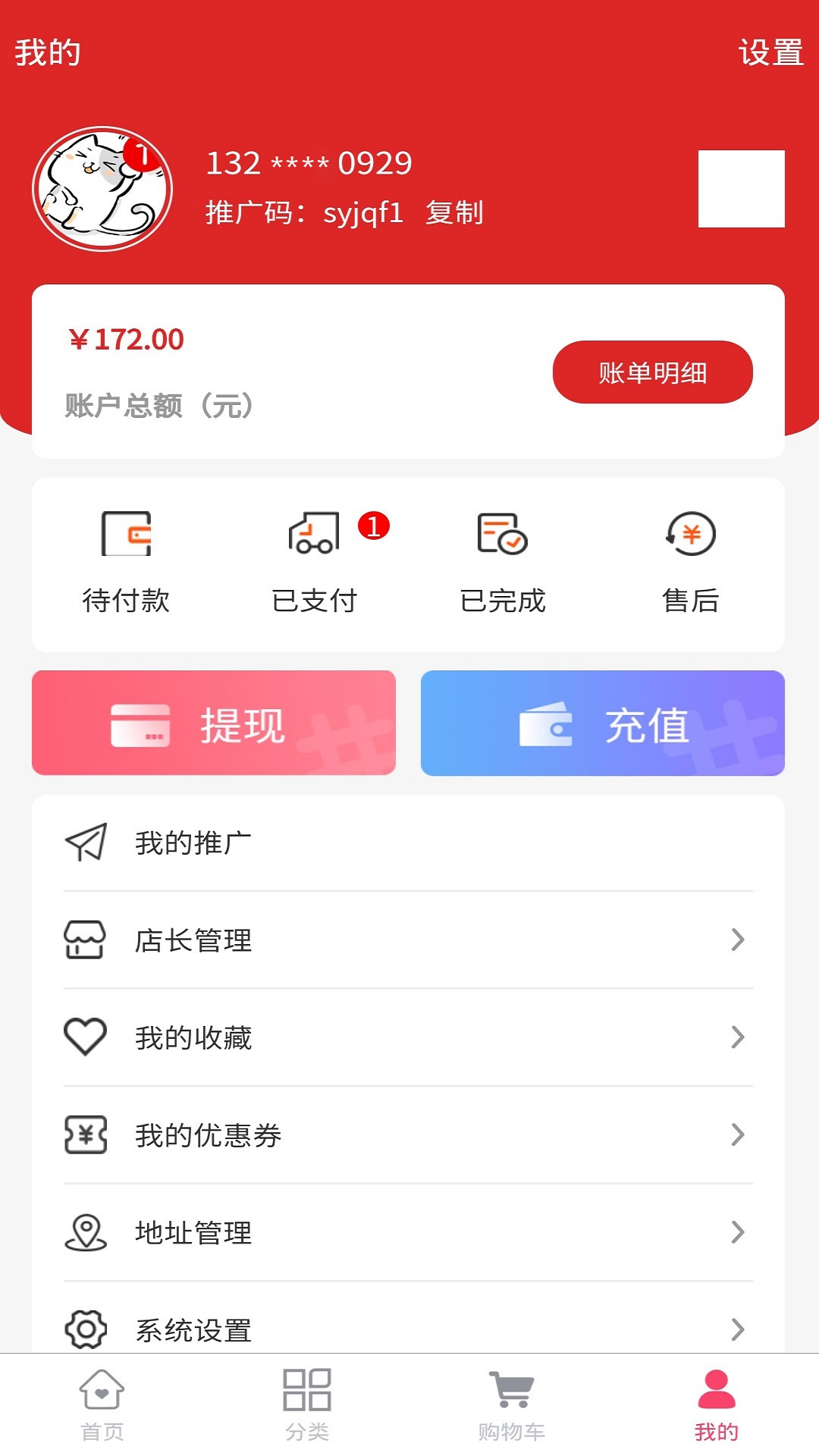Copy the promo code via 复制
Image resolution: width=819 pixels, height=1456 pixels.
(x=454, y=213)
